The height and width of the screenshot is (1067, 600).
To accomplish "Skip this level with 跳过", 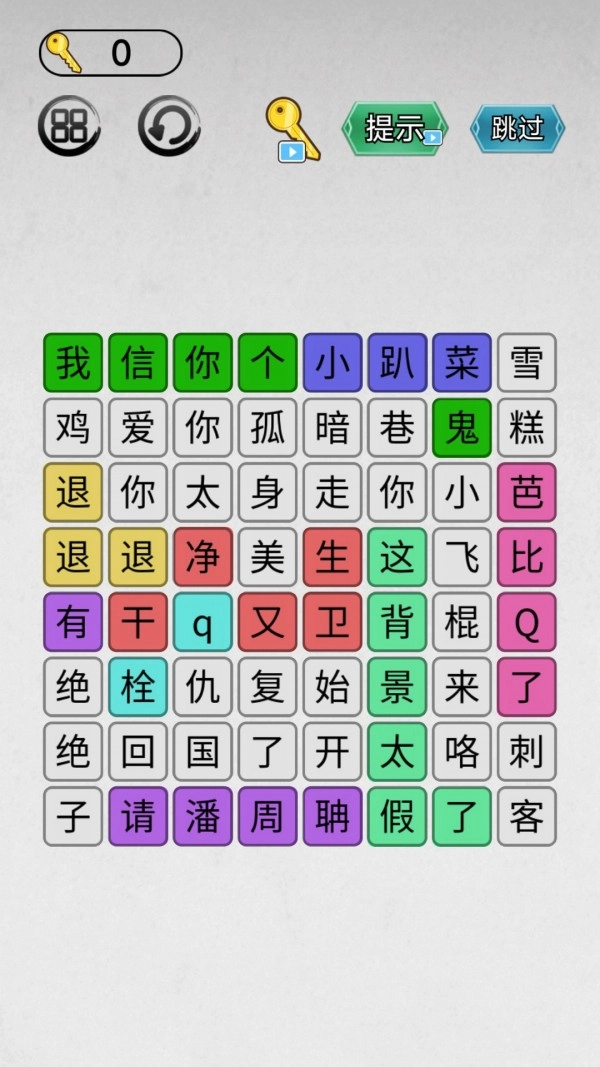I will coord(518,128).
